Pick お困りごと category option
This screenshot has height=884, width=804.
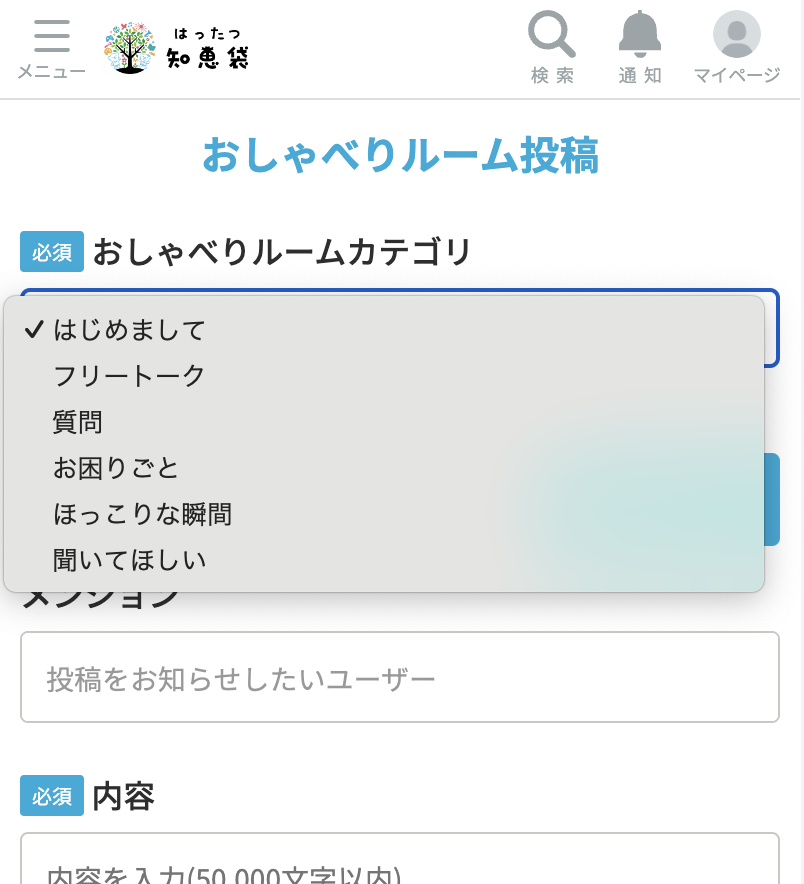click(116, 467)
